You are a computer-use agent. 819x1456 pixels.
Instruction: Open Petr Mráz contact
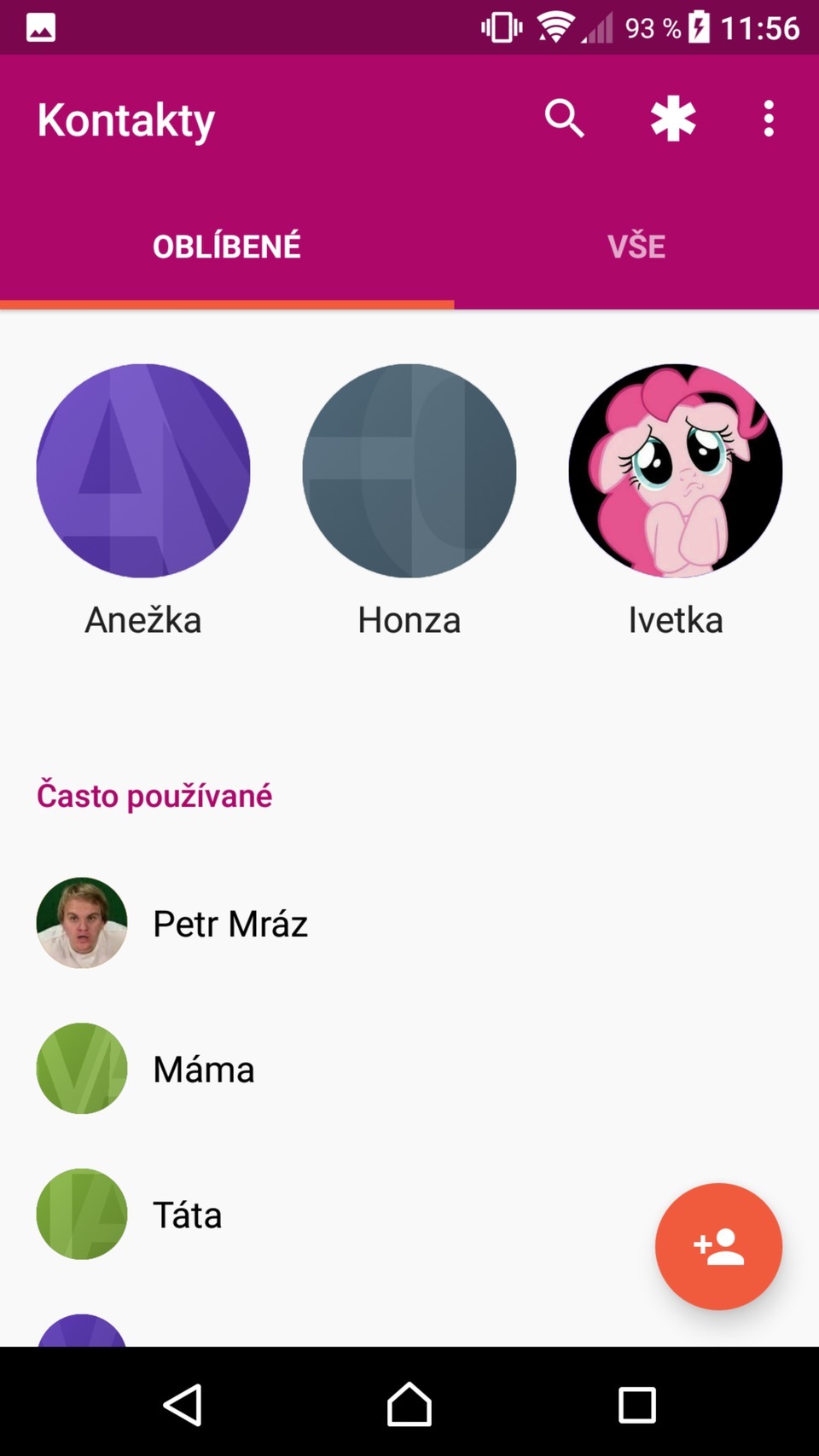pyautogui.click(x=230, y=924)
